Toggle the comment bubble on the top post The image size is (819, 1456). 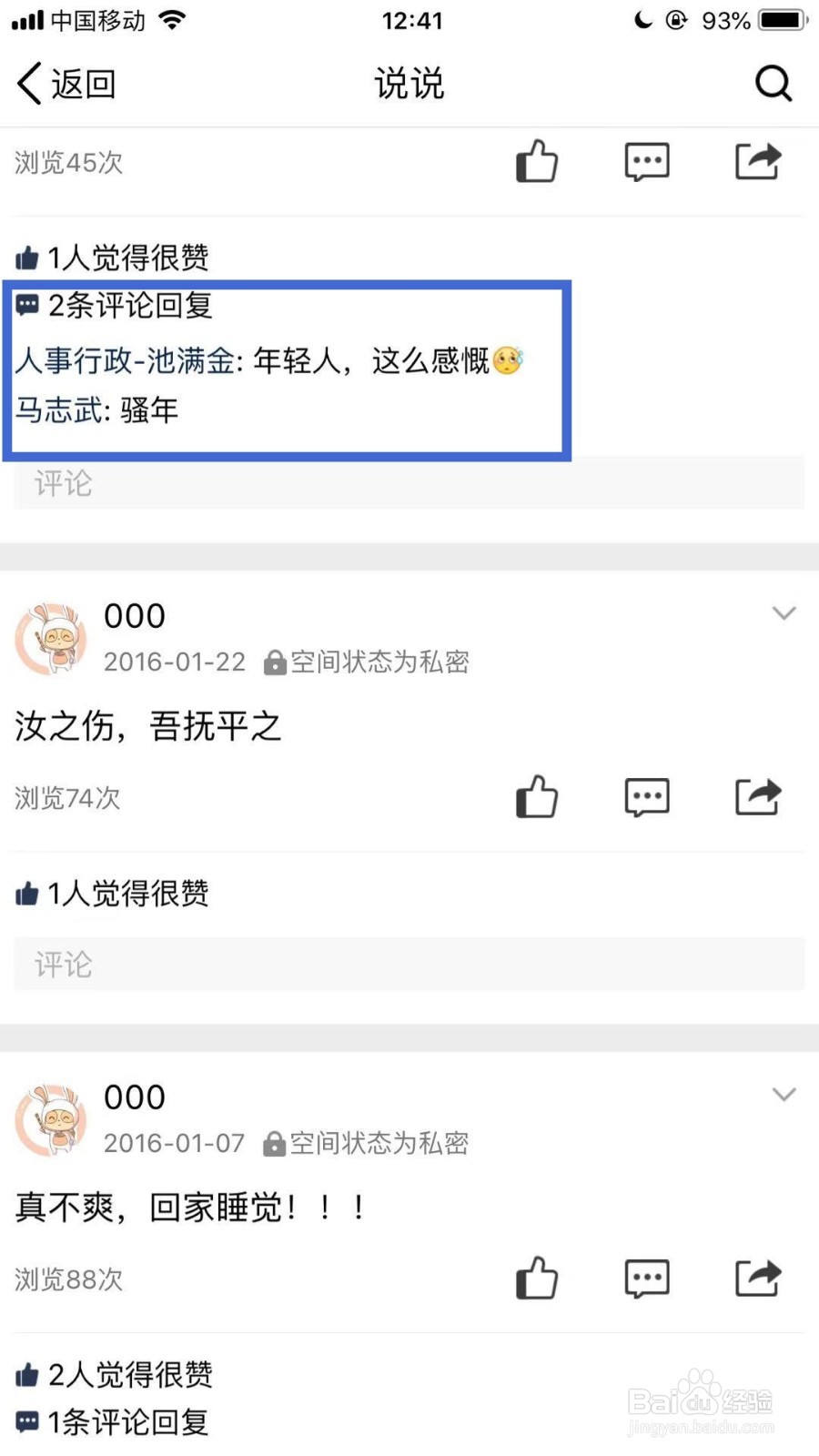click(648, 161)
